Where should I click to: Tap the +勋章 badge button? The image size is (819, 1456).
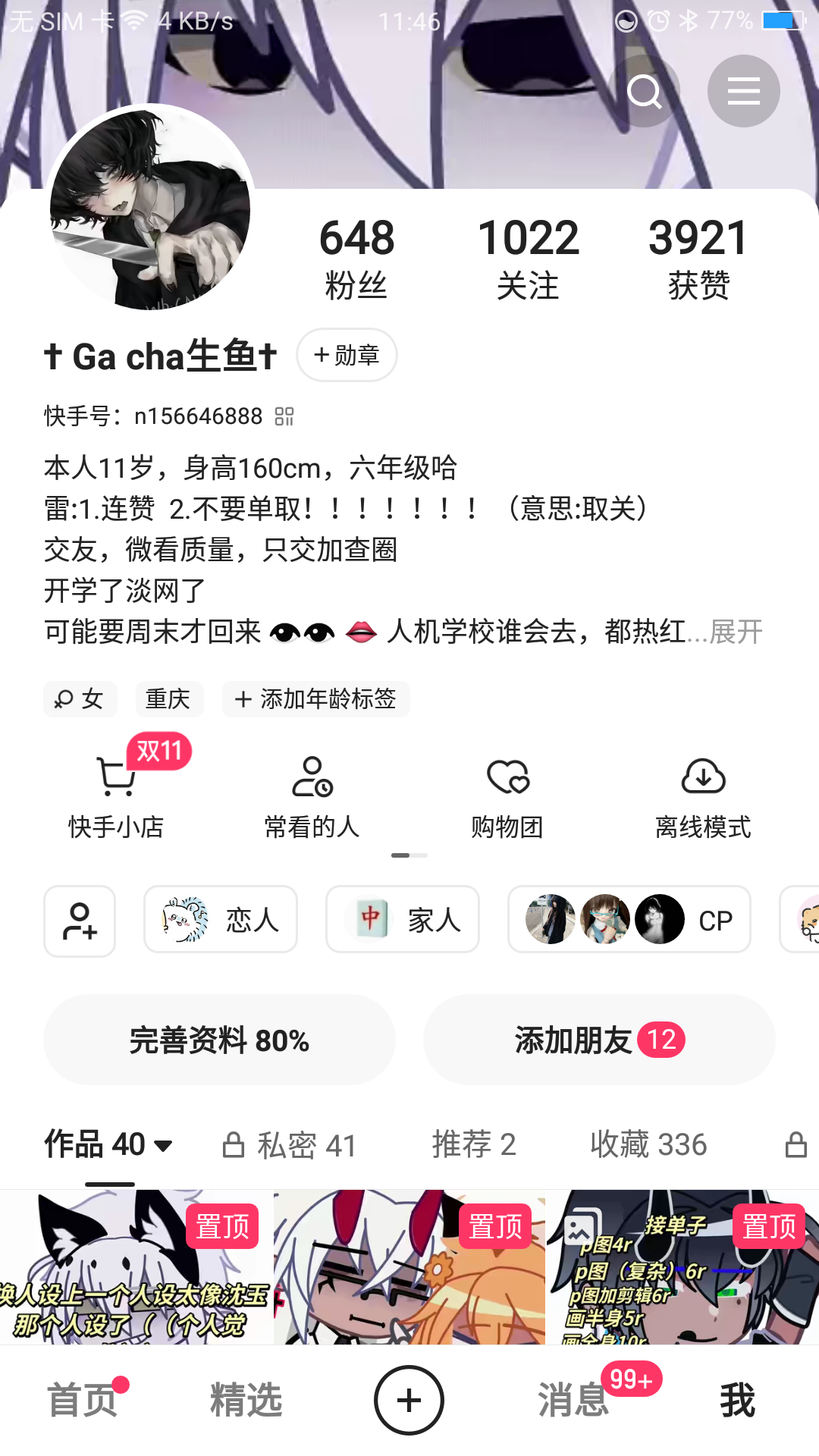[x=347, y=355]
